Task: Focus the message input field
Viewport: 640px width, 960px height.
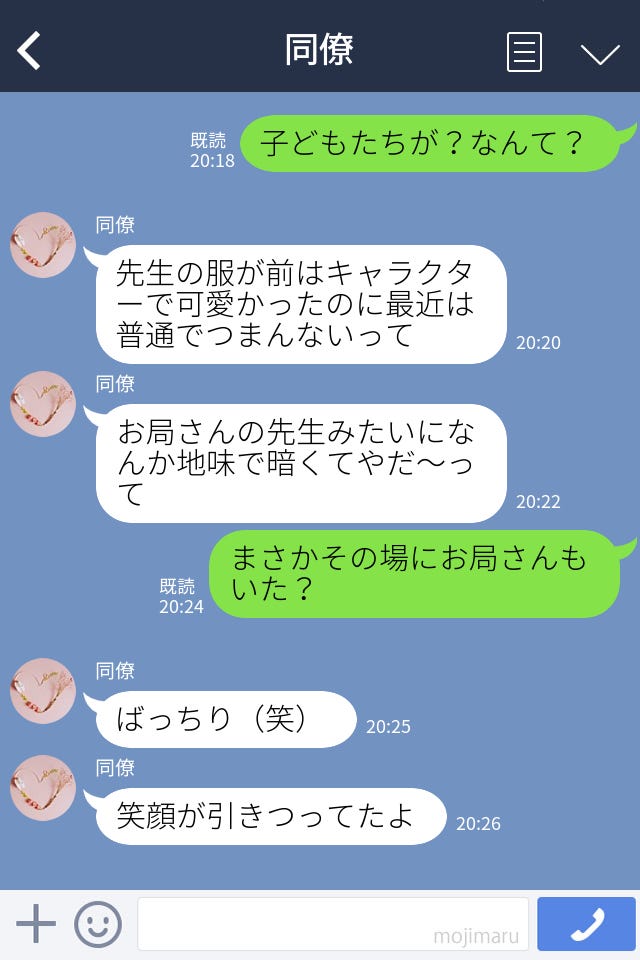Action: [332, 924]
